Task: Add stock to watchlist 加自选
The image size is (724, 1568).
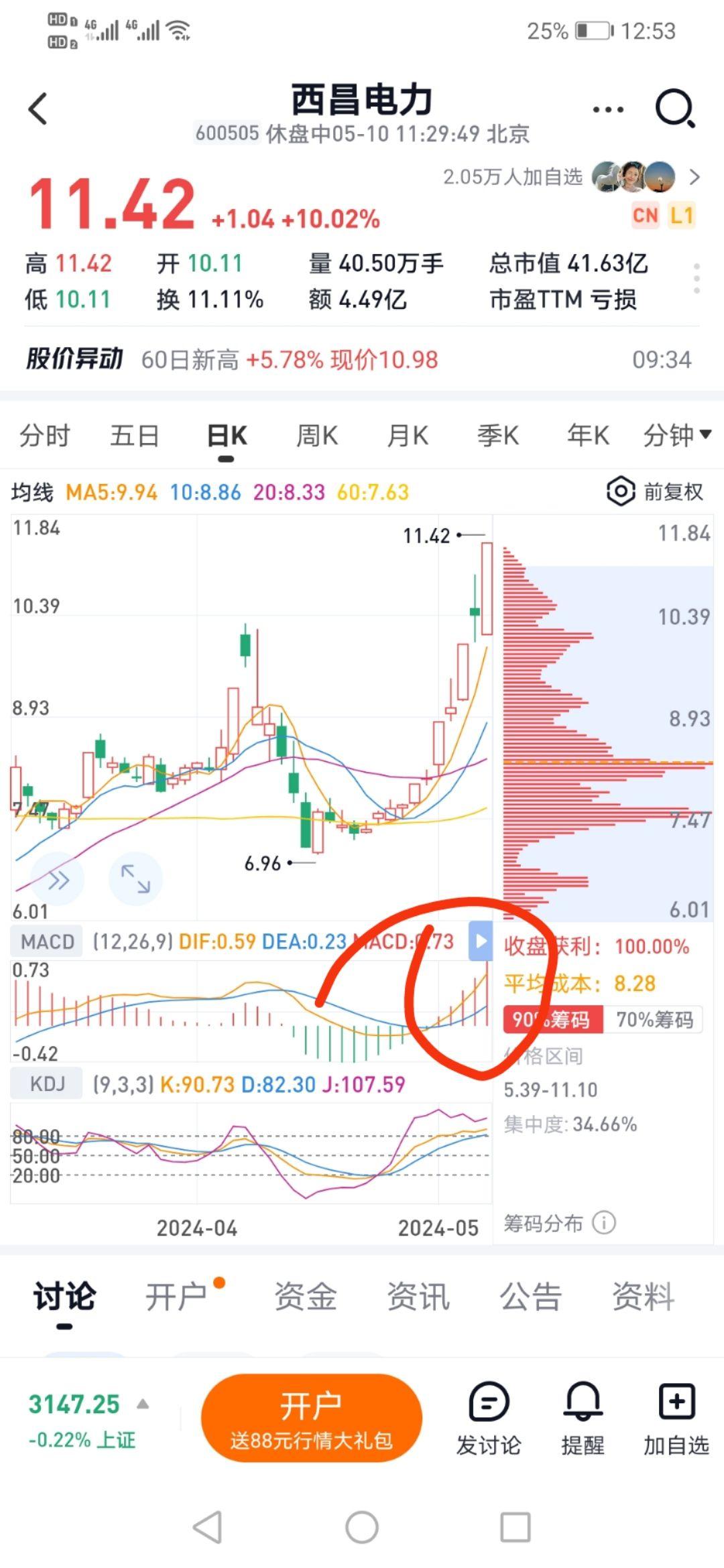Action: pos(676,1418)
